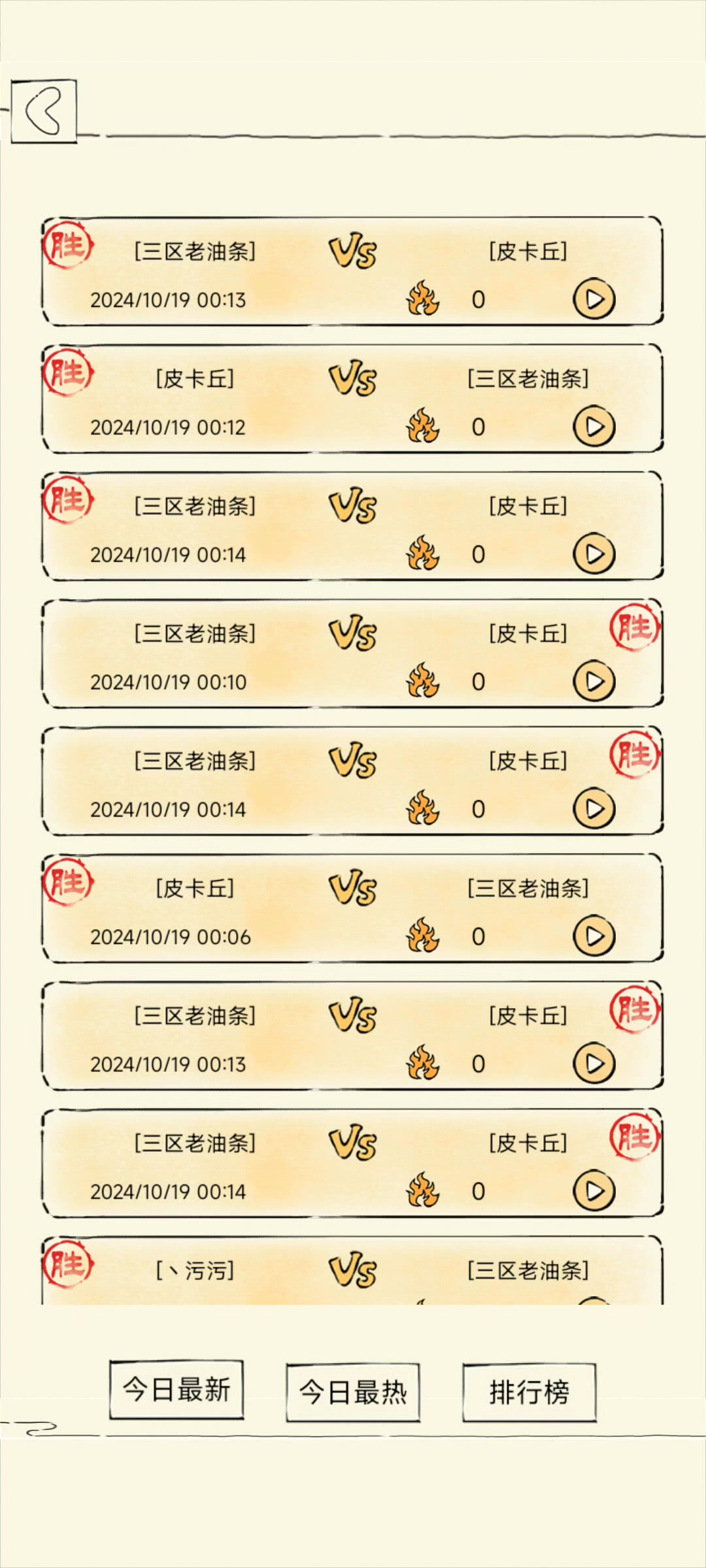Play the 00:13 replay won by 皮卡丘
706x1568 pixels.
(x=594, y=1064)
